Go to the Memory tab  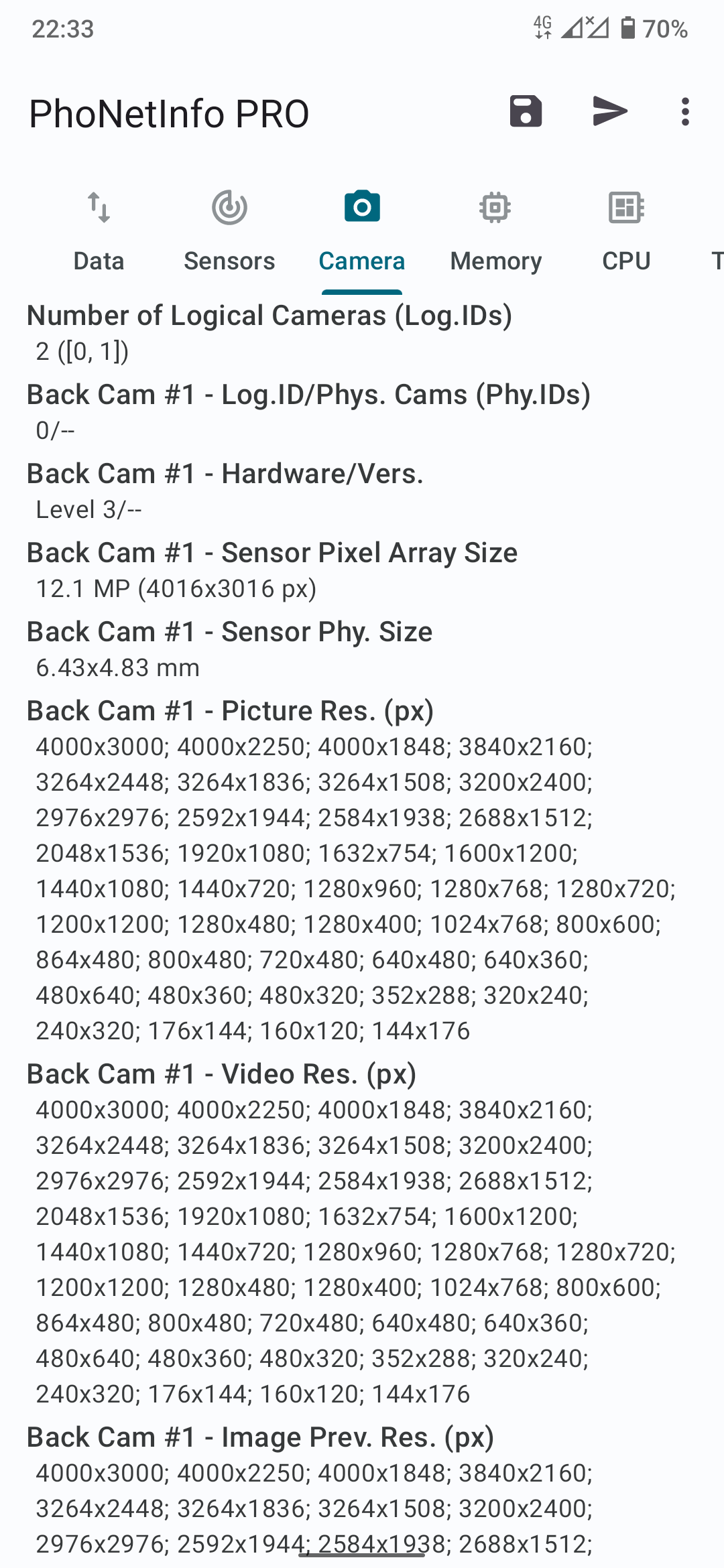tap(495, 233)
